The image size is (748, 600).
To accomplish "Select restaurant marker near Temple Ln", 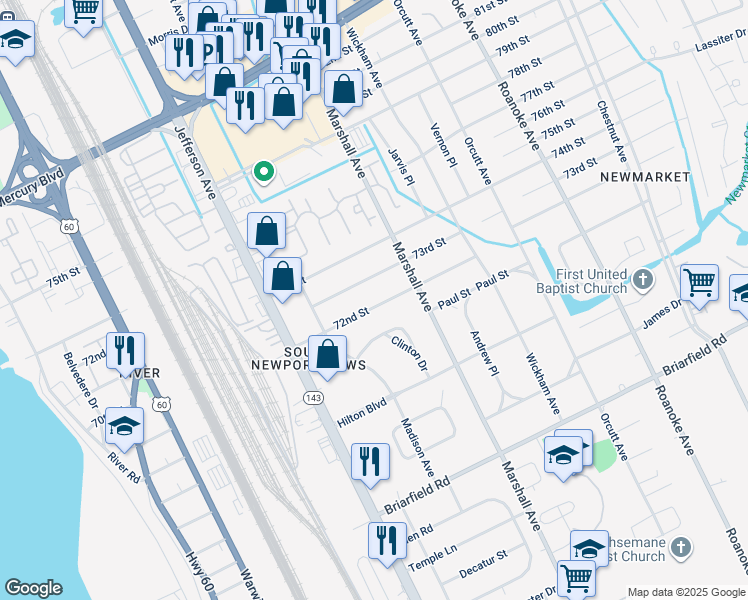I will click(387, 539).
